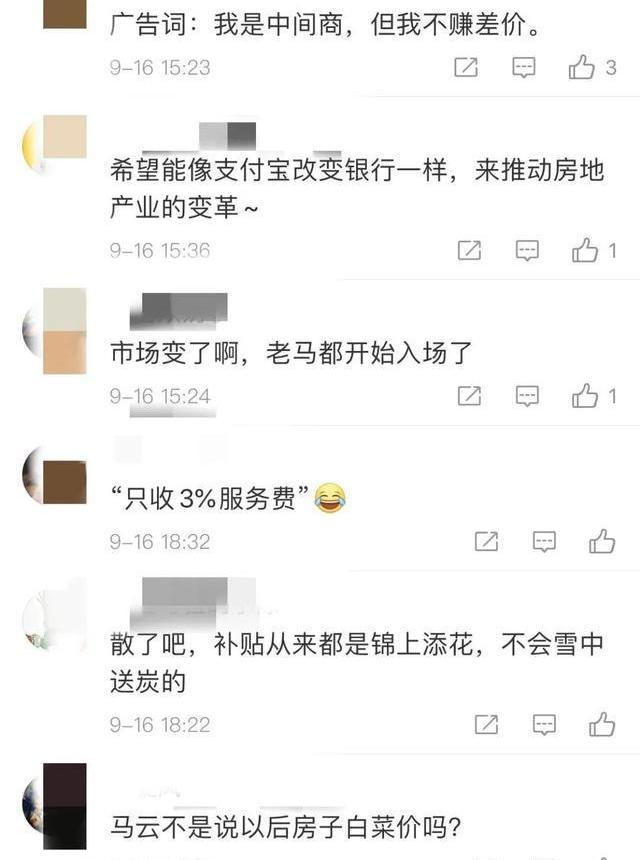Reply to the comment '只收3%服务费'
This screenshot has width=640, height=860.
point(544,542)
